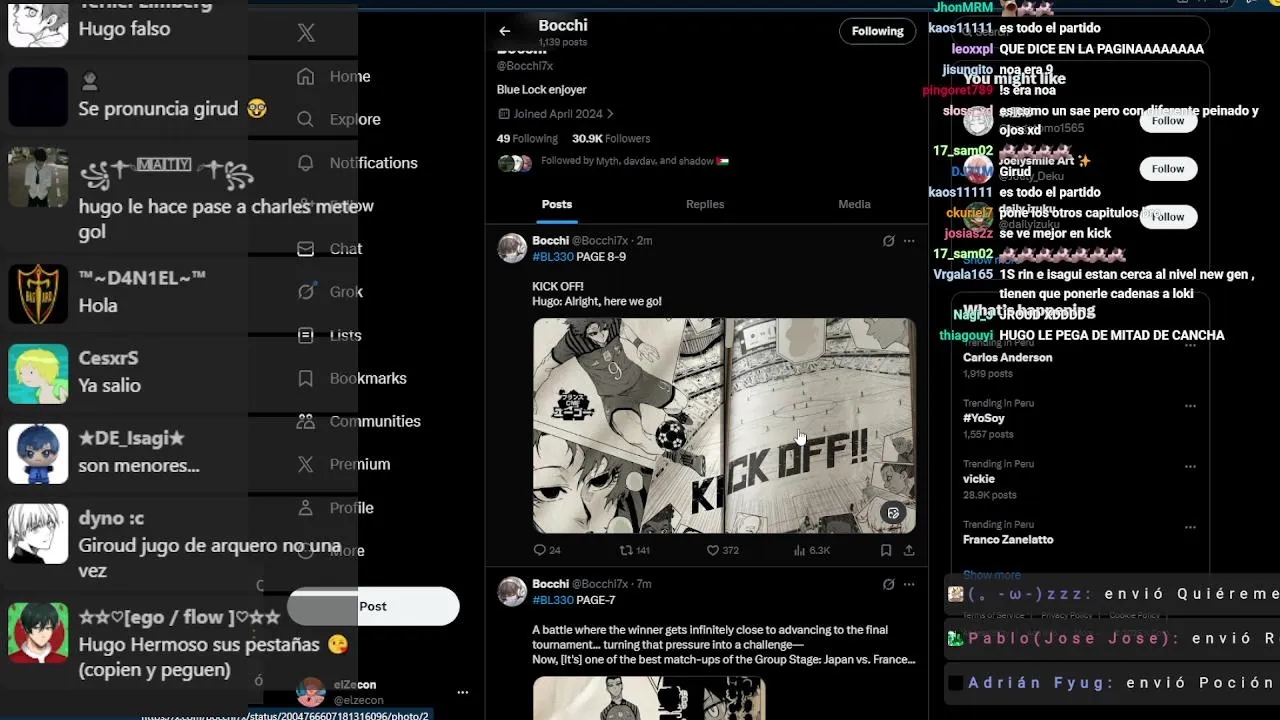Like the BL330 PAGE 8-9 post
This screenshot has width=1280, height=720.
coord(713,550)
